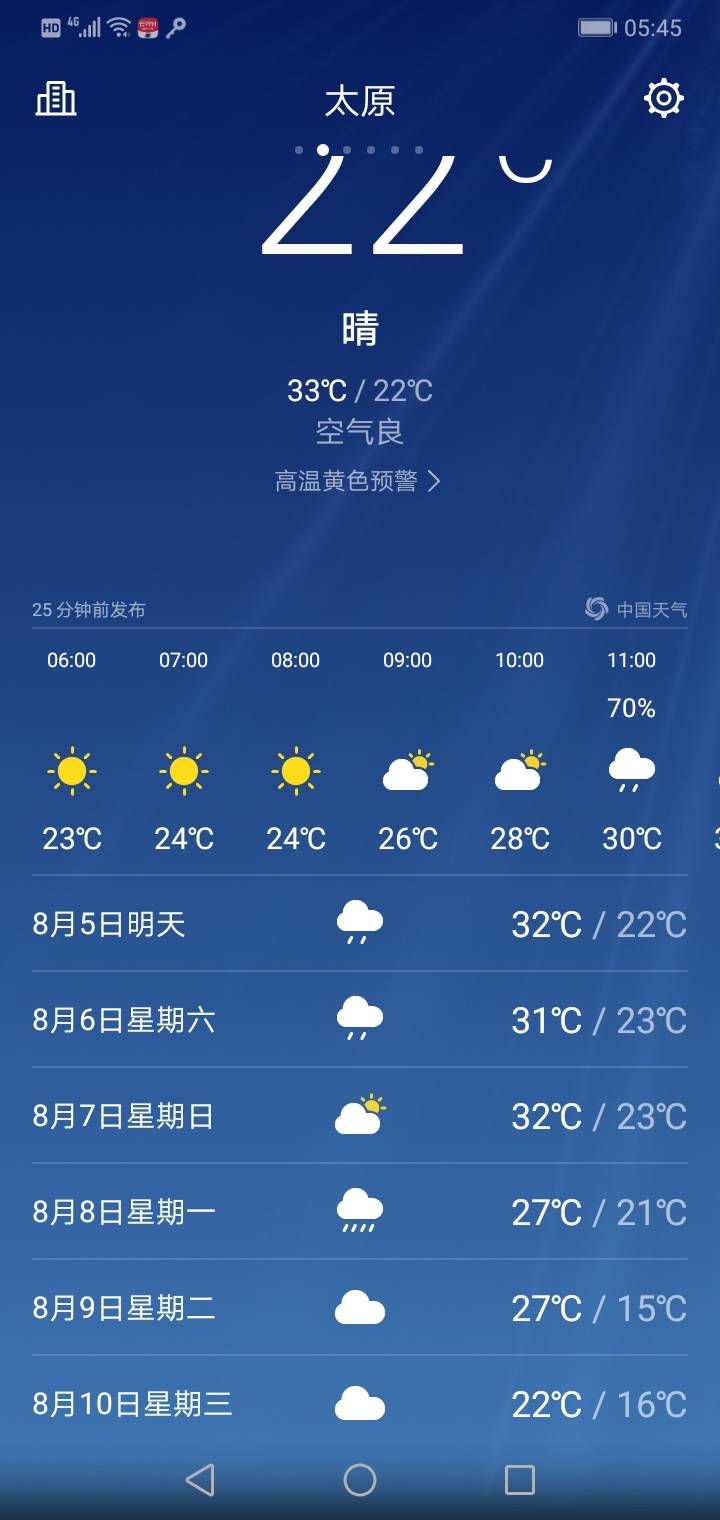Go to the system home screen
This screenshot has height=1520, width=720.
coord(360,1480)
